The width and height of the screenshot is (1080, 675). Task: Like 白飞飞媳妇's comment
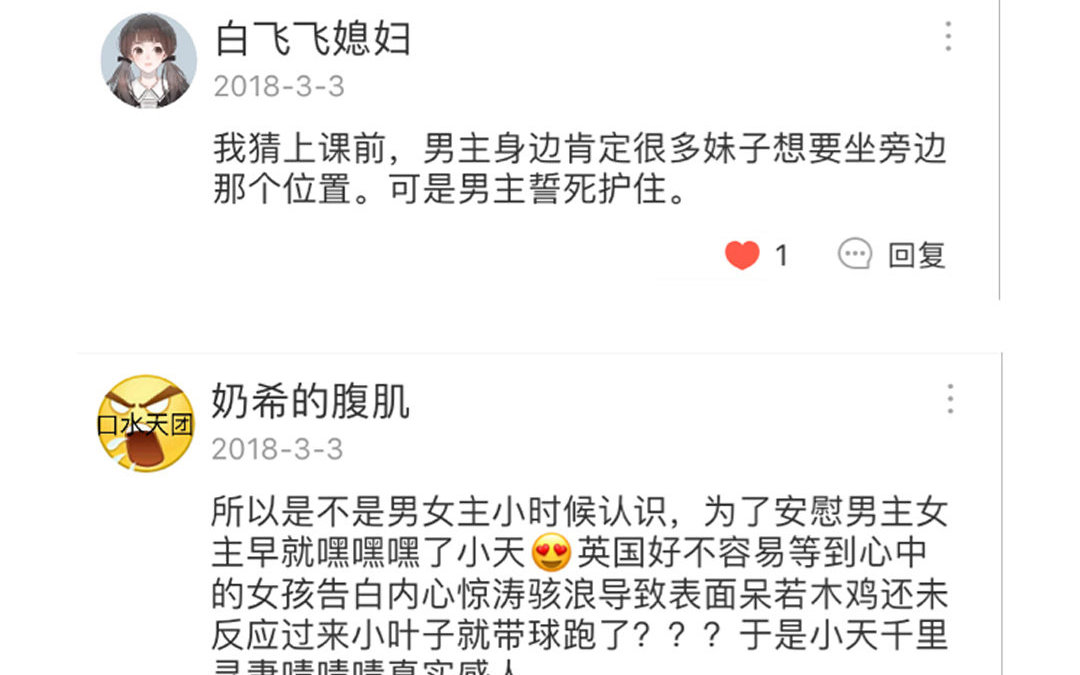[742, 255]
